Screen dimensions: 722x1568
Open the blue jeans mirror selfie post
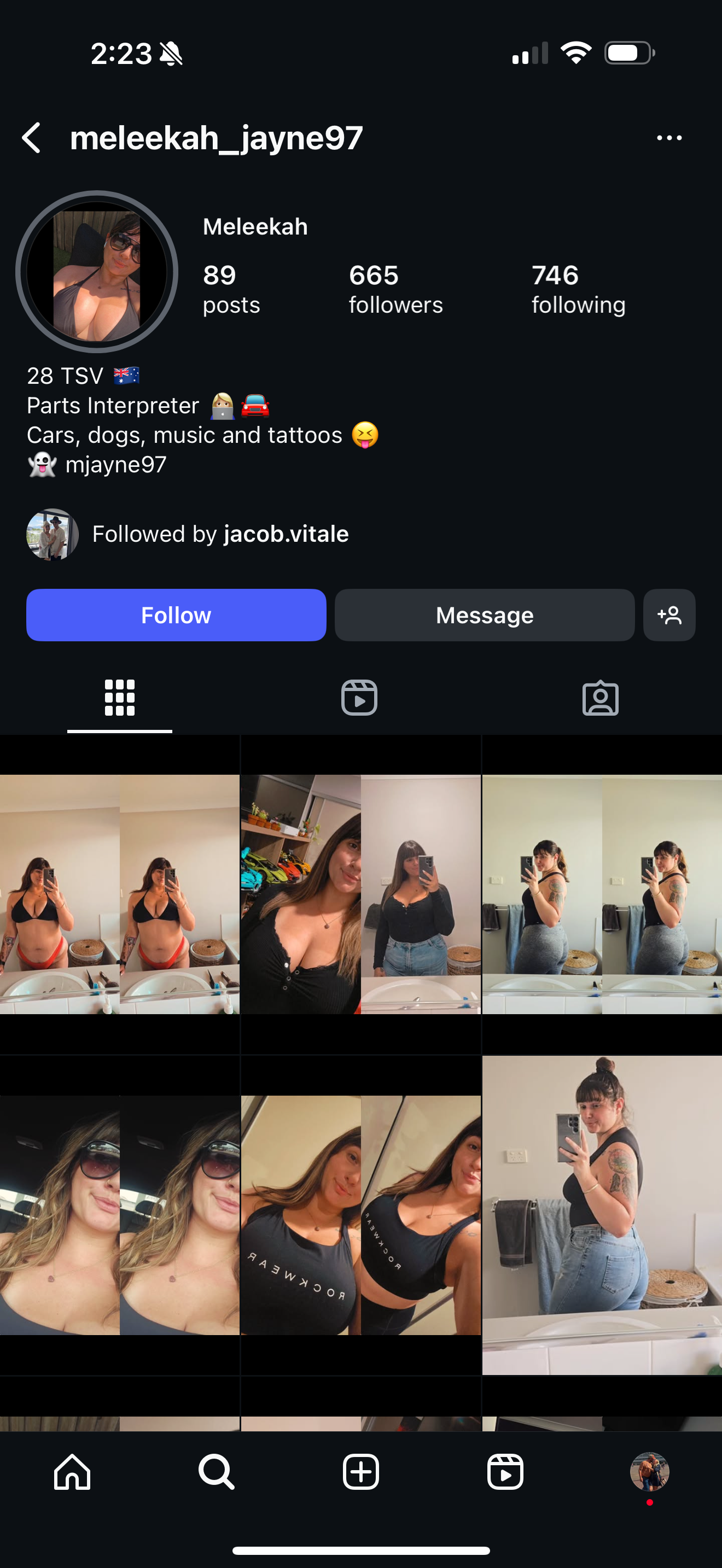pyautogui.click(x=602, y=1214)
